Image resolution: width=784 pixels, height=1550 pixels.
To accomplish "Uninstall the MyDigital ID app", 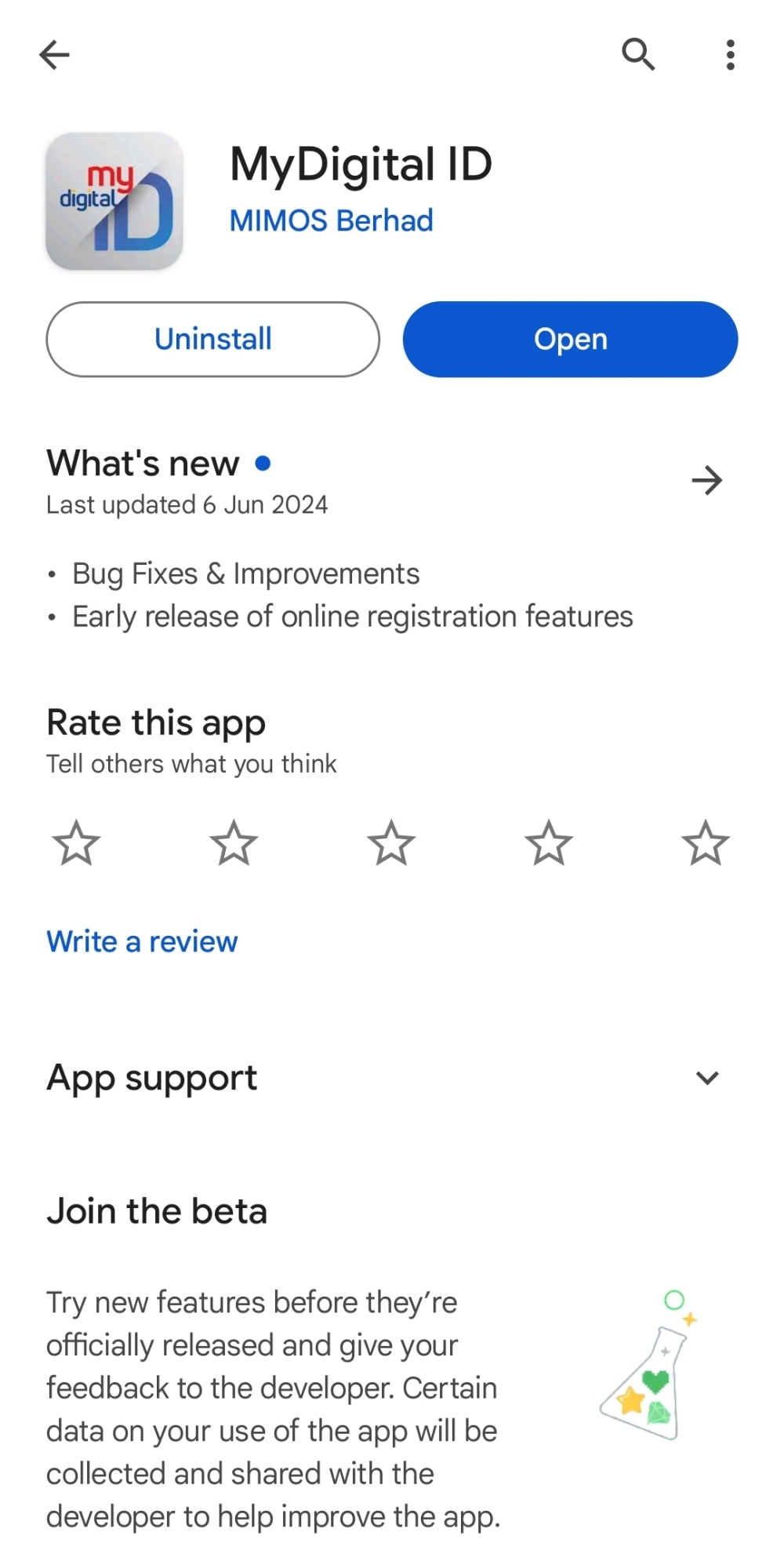I will click(x=212, y=339).
